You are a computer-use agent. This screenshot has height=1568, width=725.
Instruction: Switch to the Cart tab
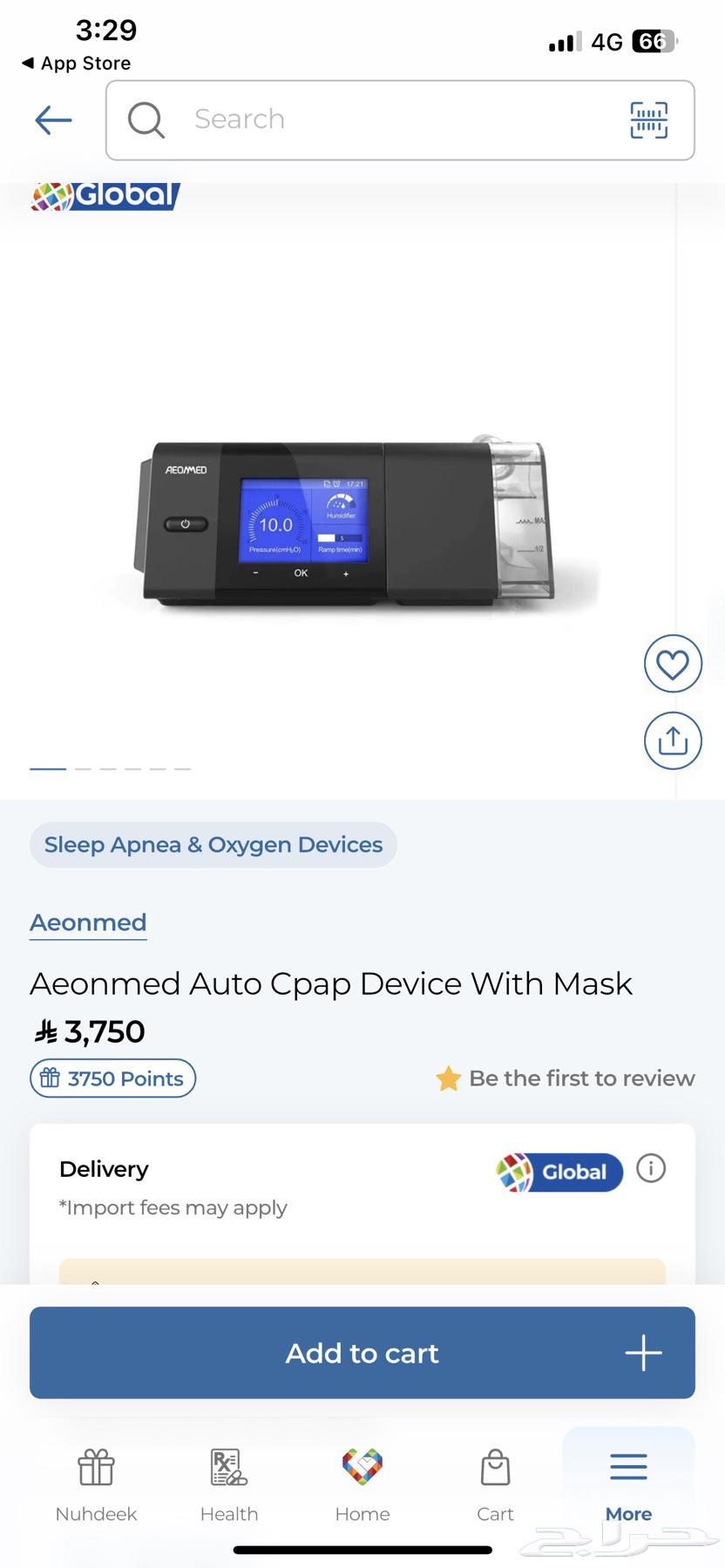(x=494, y=1485)
